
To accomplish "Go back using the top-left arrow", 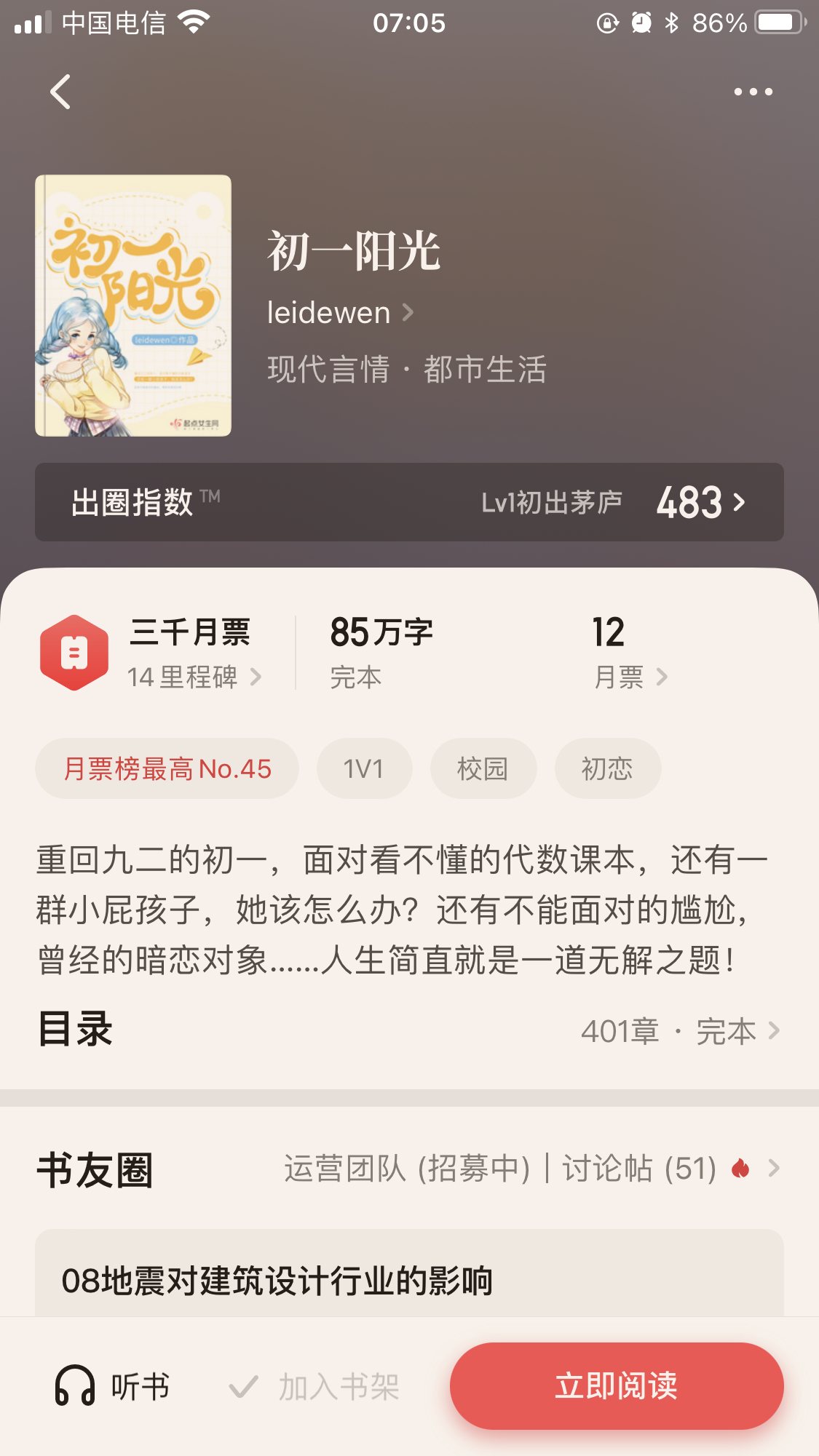I will click(61, 92).
